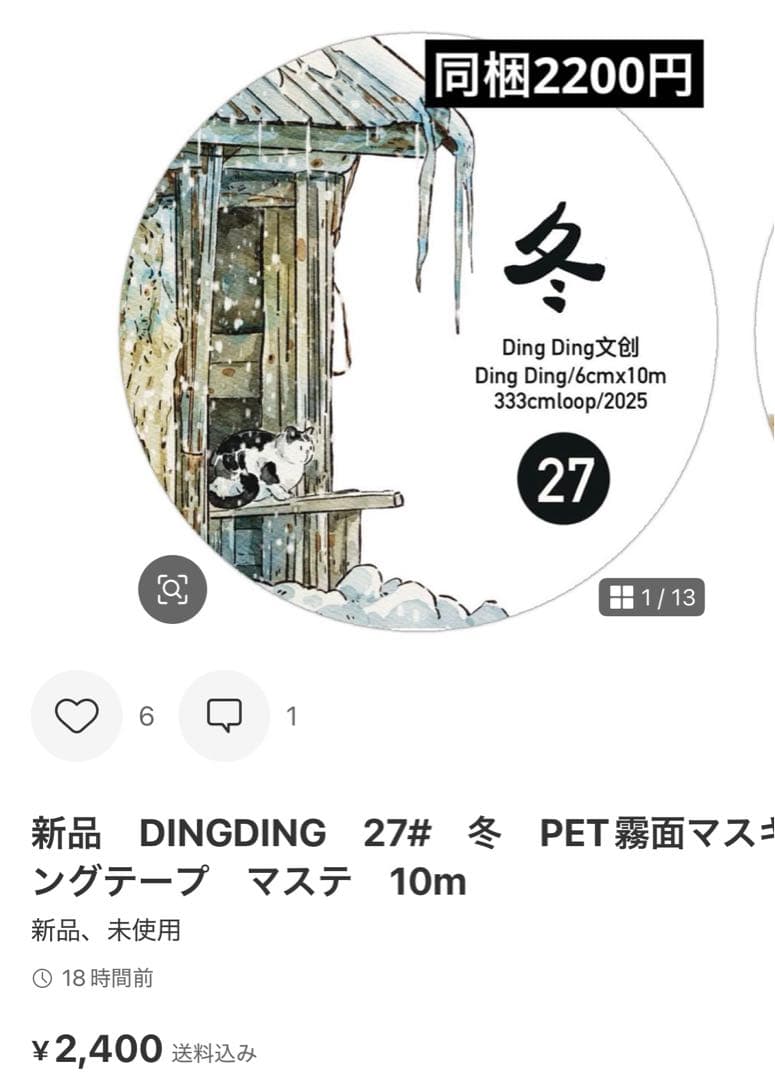Click the comment count number 1
Image resolution: width=775 pixels, height=1080 pixels.
290,714
